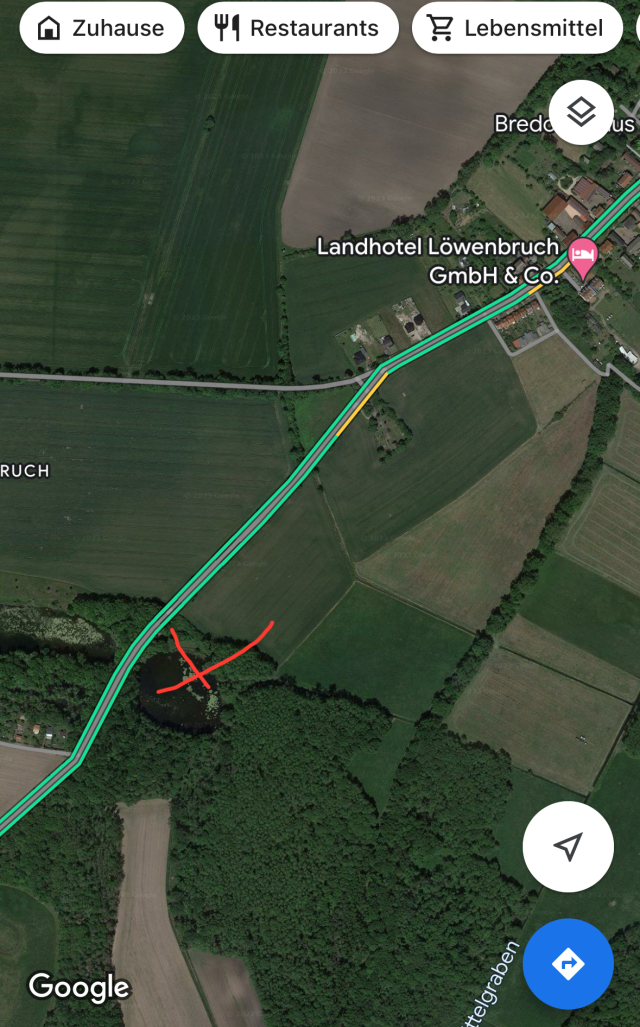Viewport: 640px width, 1027px height.
Task: Choose the Lebensmittel chip
Action: pyautogui.click(x=517, y=28)
